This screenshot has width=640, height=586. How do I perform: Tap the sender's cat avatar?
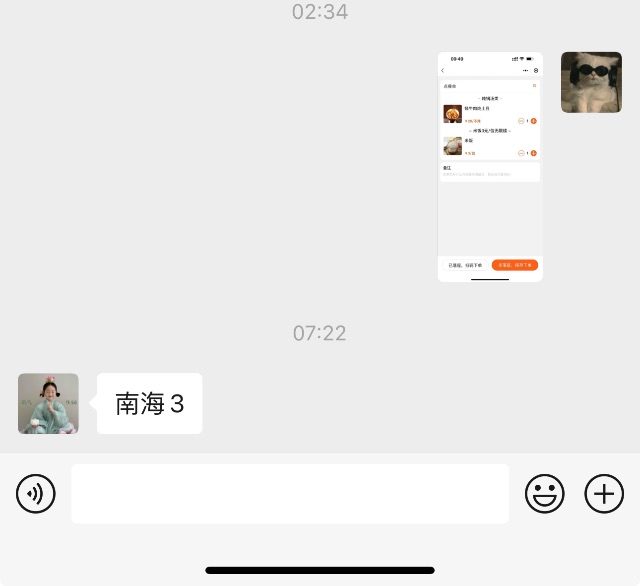point(591,82)
